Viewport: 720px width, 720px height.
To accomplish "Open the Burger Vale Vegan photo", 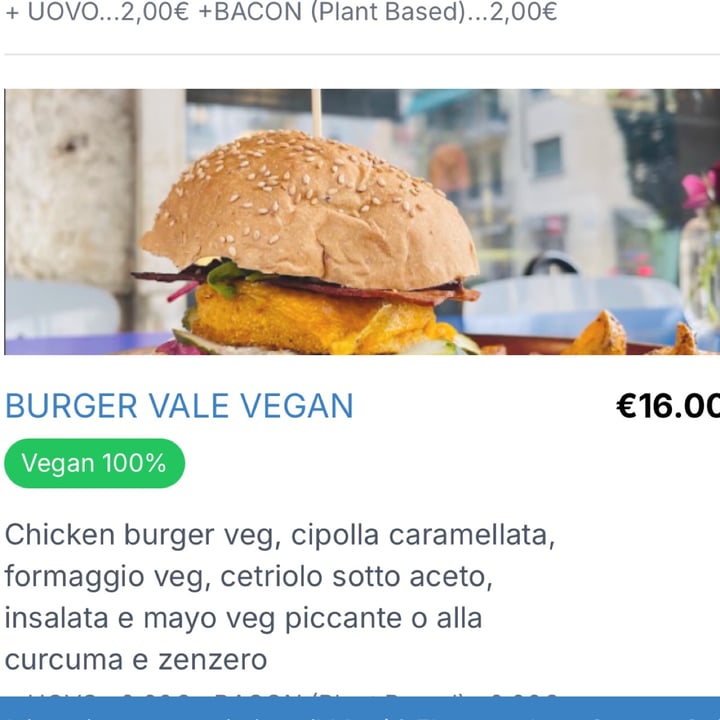I will click(x=360, y=222).
